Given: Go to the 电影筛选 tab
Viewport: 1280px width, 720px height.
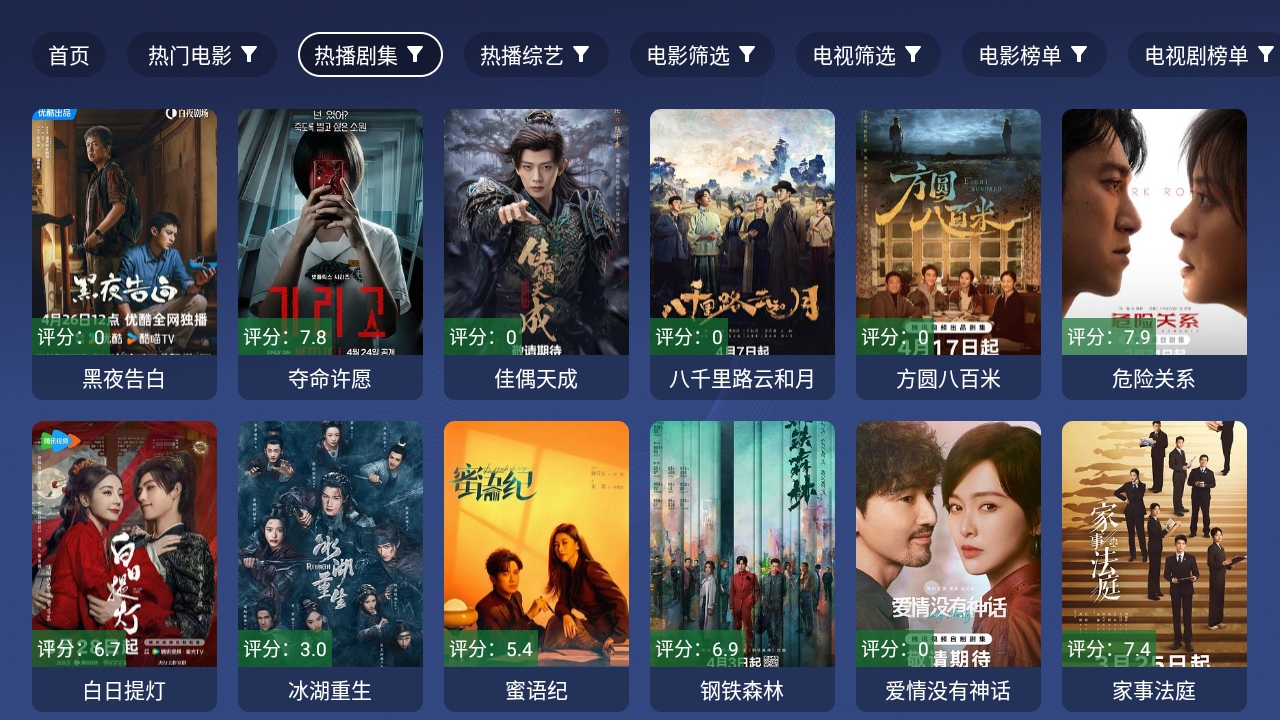Looking at the screenshot, I should tap(701, 55).
